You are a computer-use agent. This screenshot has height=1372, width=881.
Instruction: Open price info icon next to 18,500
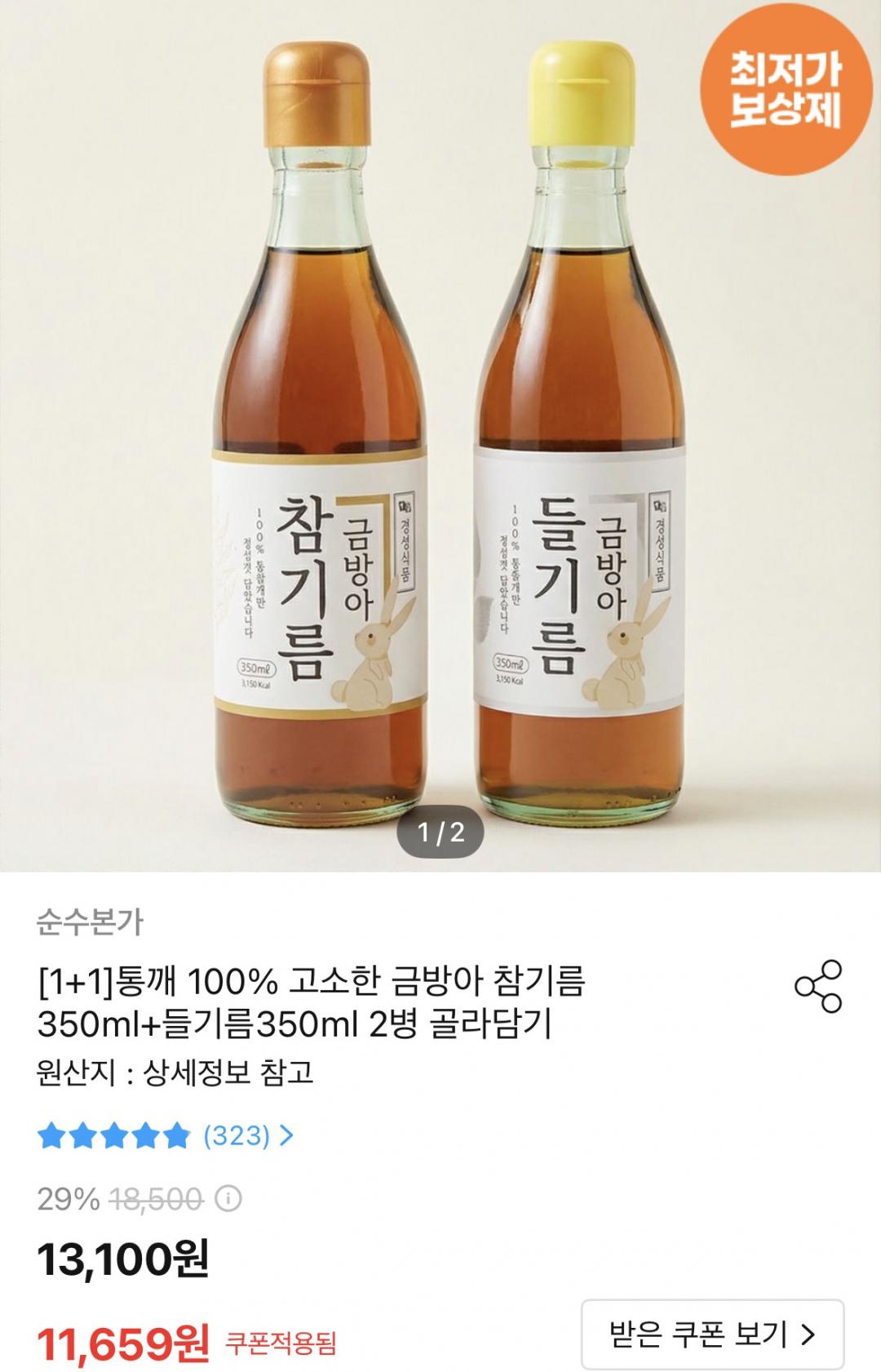click(x=228, y=1199)
